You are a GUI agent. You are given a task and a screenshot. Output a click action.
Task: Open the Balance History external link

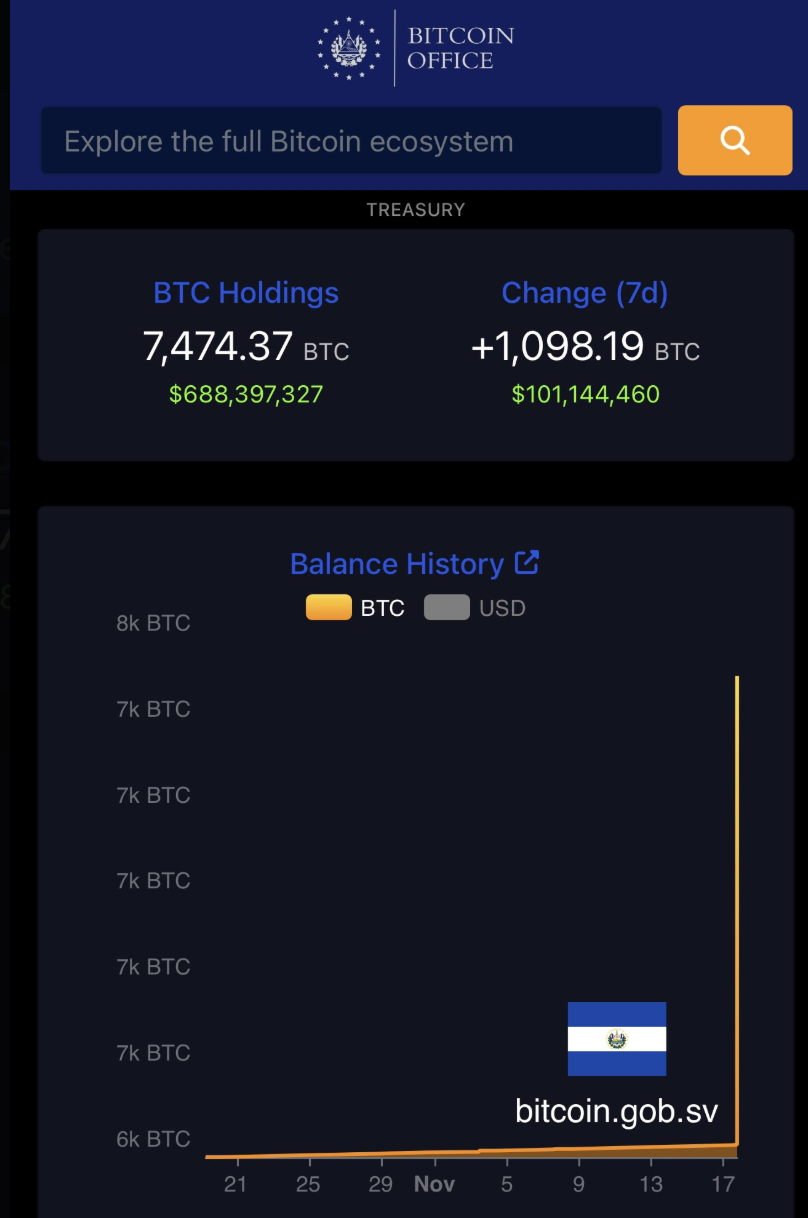(x=527, y=563)
